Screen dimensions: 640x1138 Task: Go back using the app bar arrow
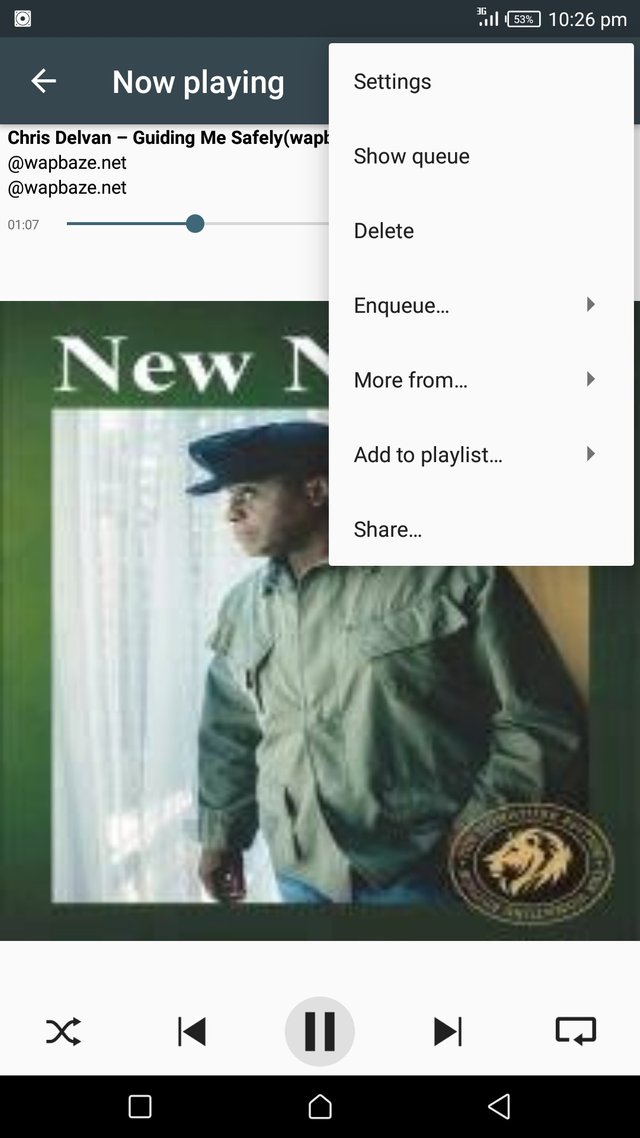[x=43, y=82]
